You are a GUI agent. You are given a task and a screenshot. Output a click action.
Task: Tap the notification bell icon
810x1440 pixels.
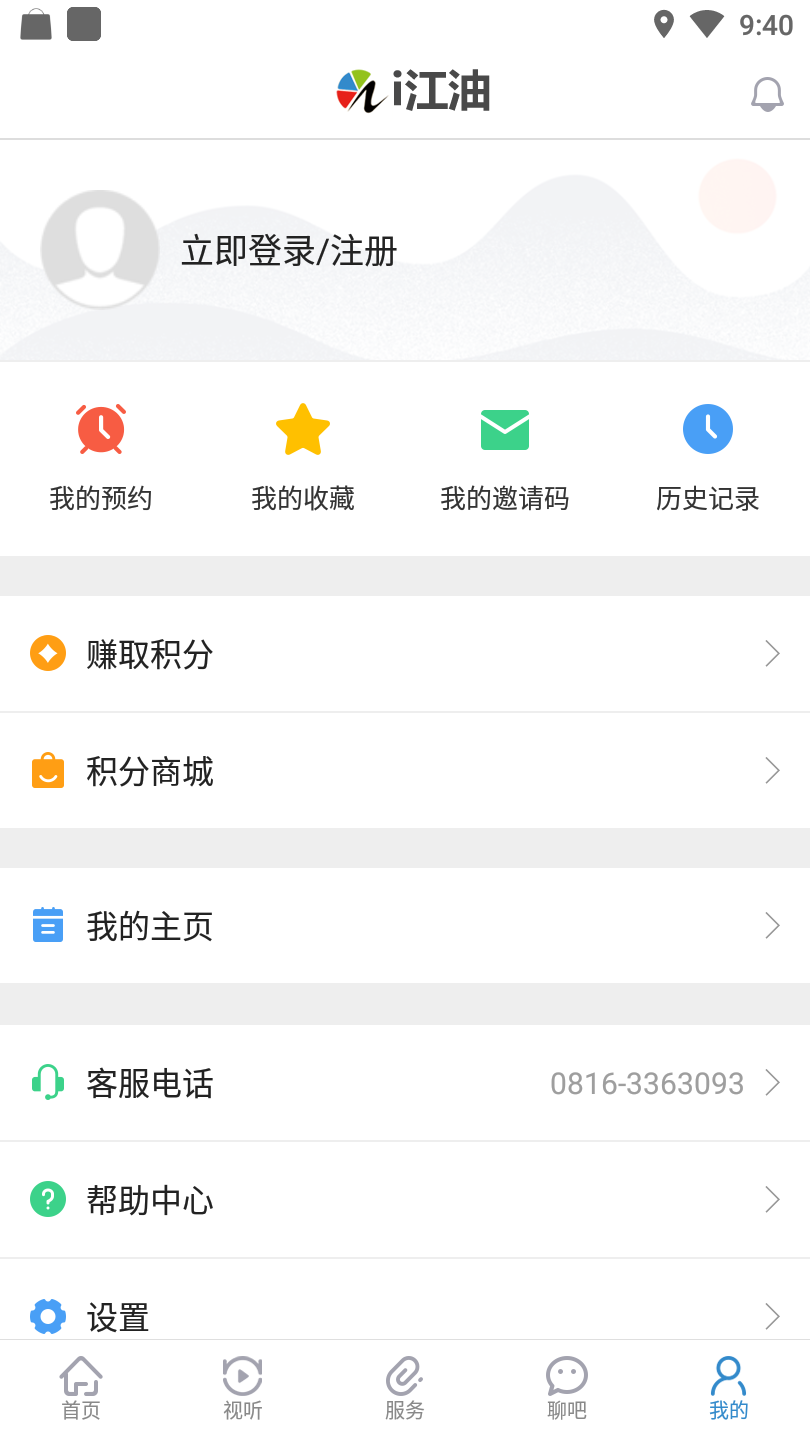(x=768, y=94)
